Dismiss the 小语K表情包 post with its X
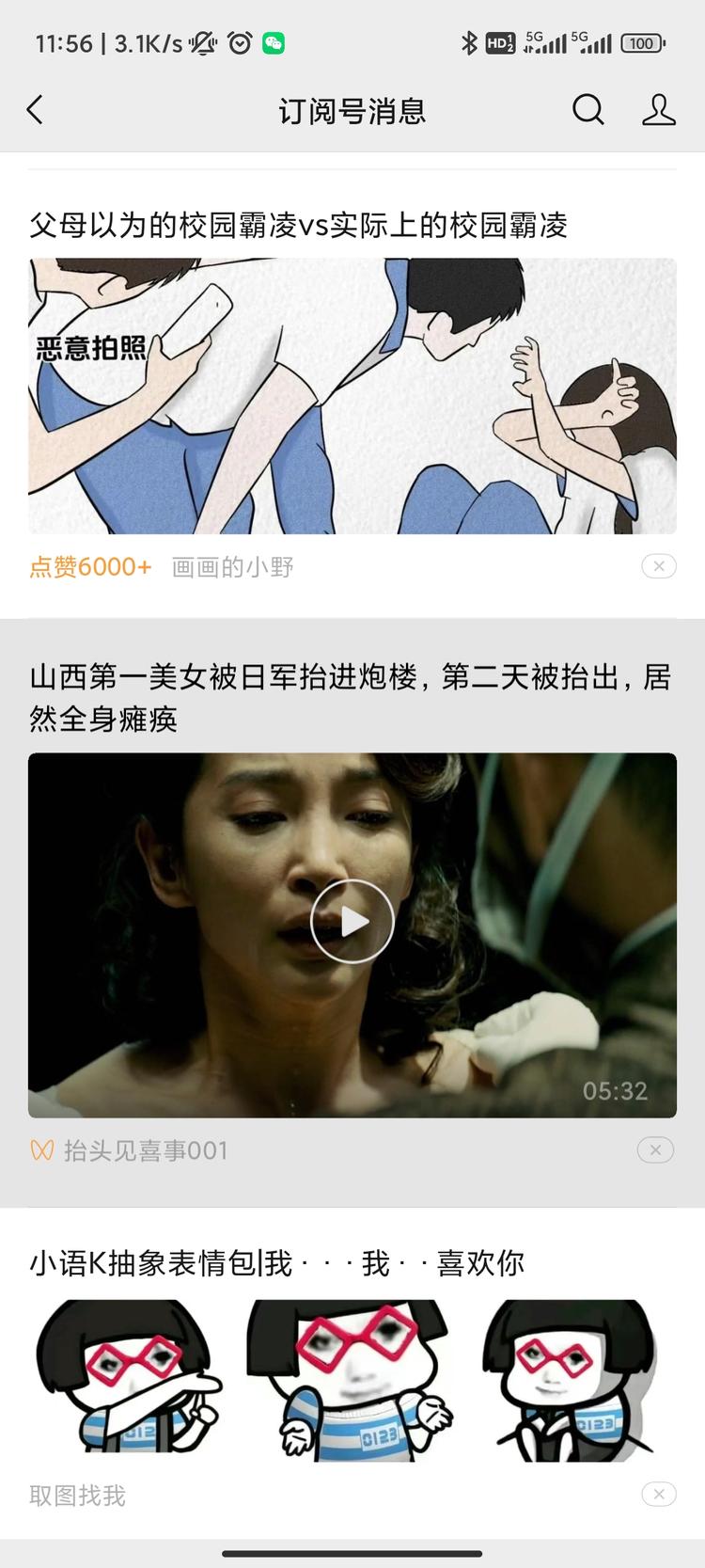This screenshot has width=705, height=1568. [658, 1494]
